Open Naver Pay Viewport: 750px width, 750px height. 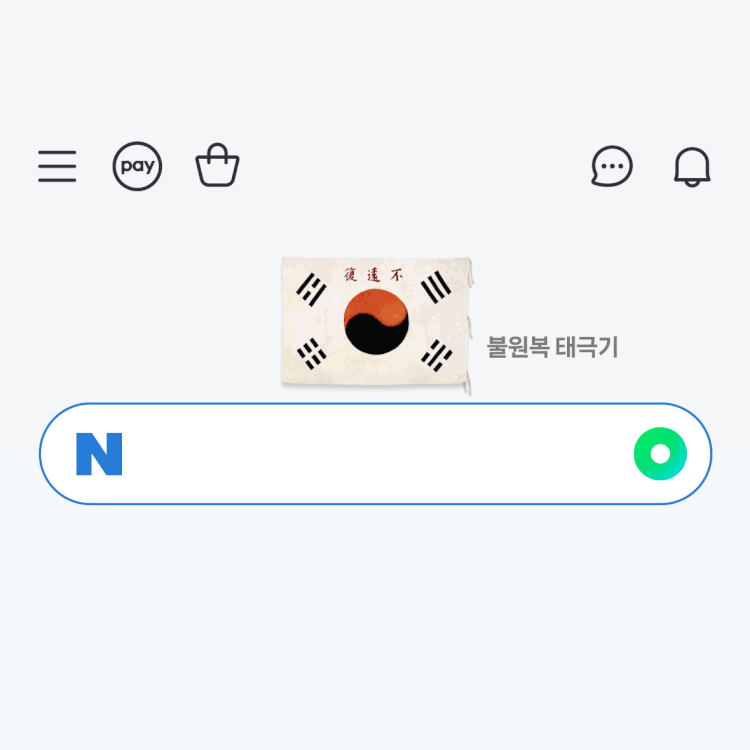[137, 166]
